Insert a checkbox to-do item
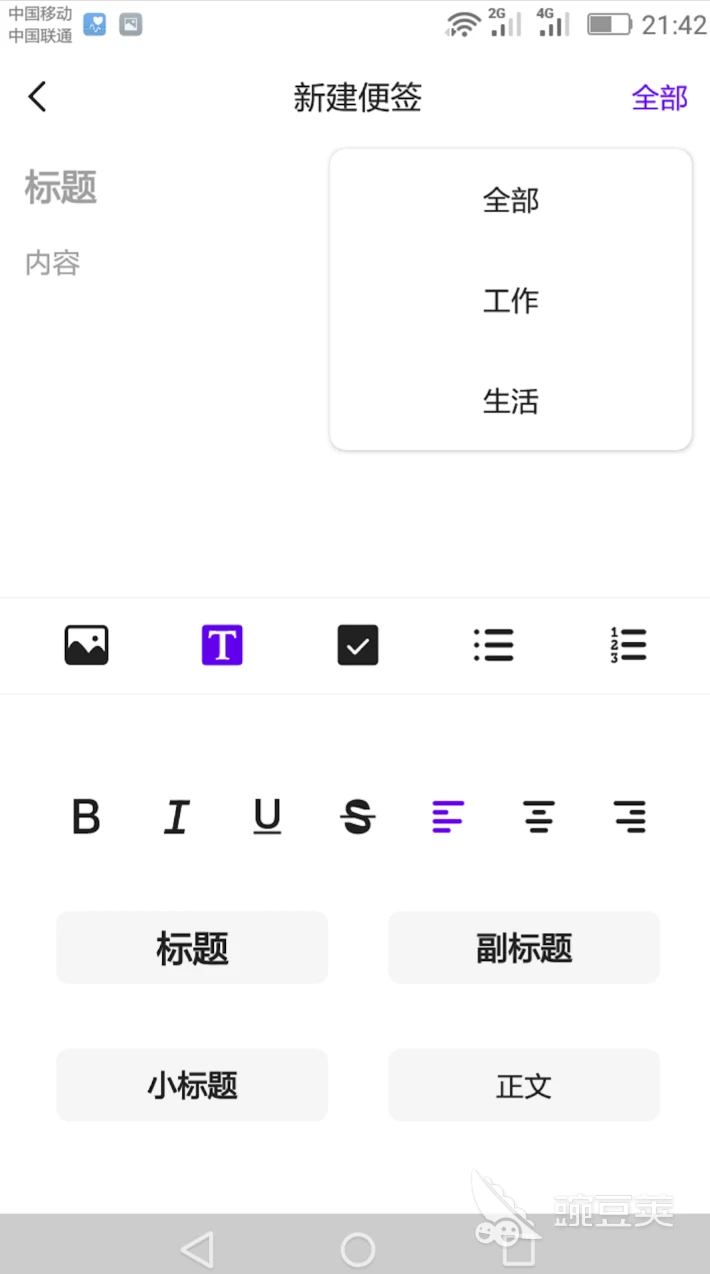The width and height of the screenshot is (710, 1274). tap(358, 645)
